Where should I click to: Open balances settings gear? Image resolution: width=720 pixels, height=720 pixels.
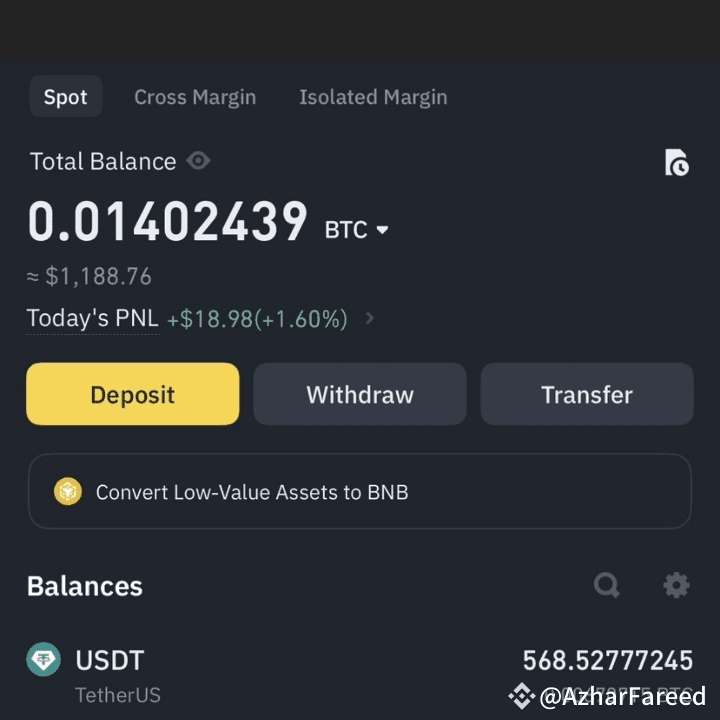(x=676, y=585)
